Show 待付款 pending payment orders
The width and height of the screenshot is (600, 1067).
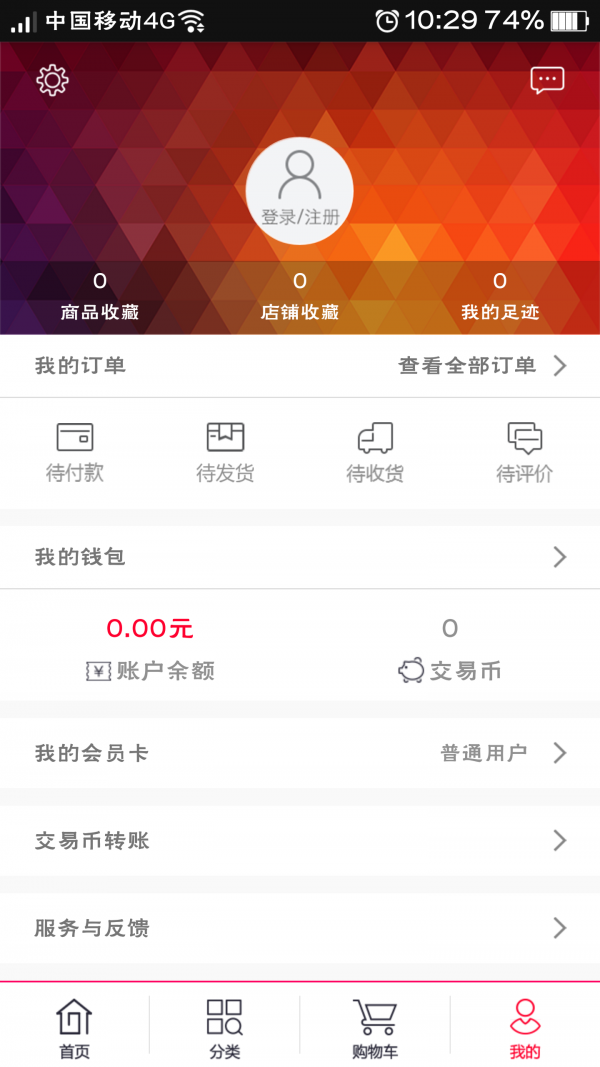point(75,452)
